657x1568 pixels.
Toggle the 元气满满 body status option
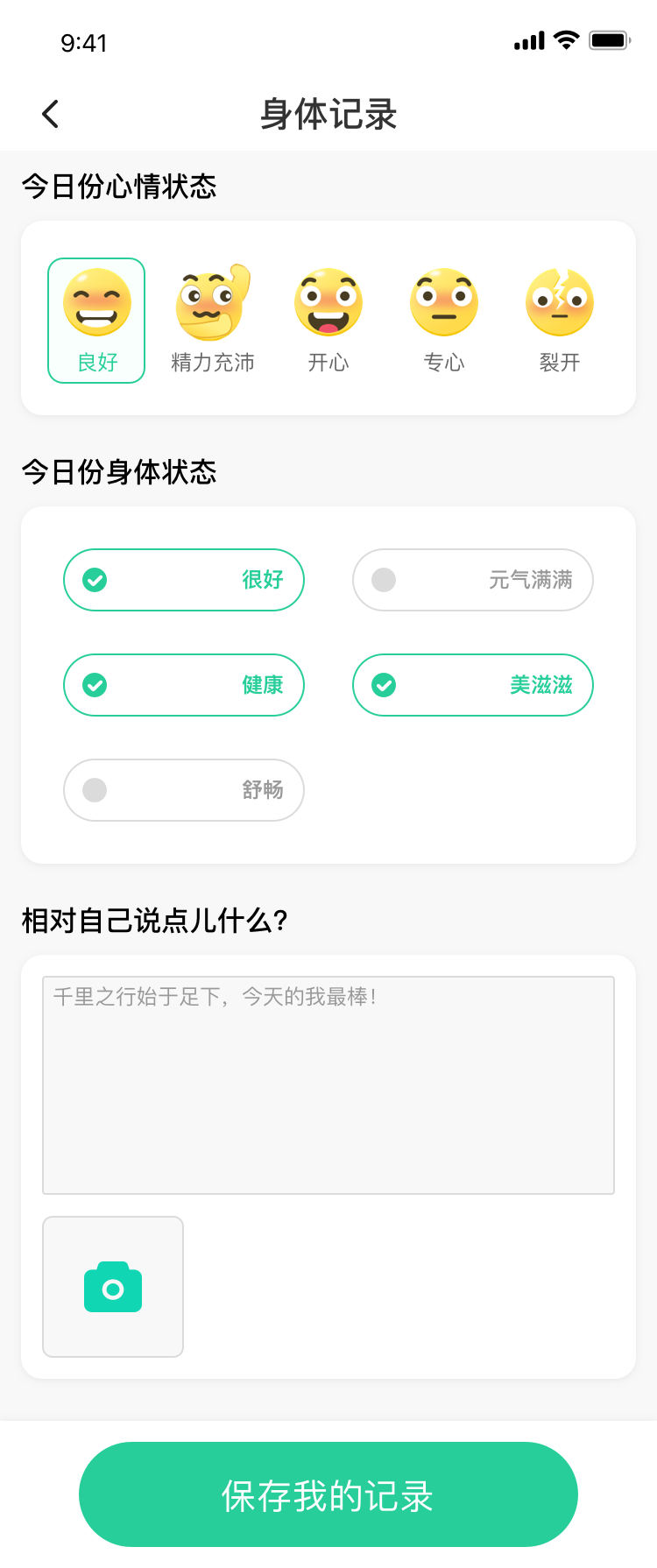(x=472, y=580)
